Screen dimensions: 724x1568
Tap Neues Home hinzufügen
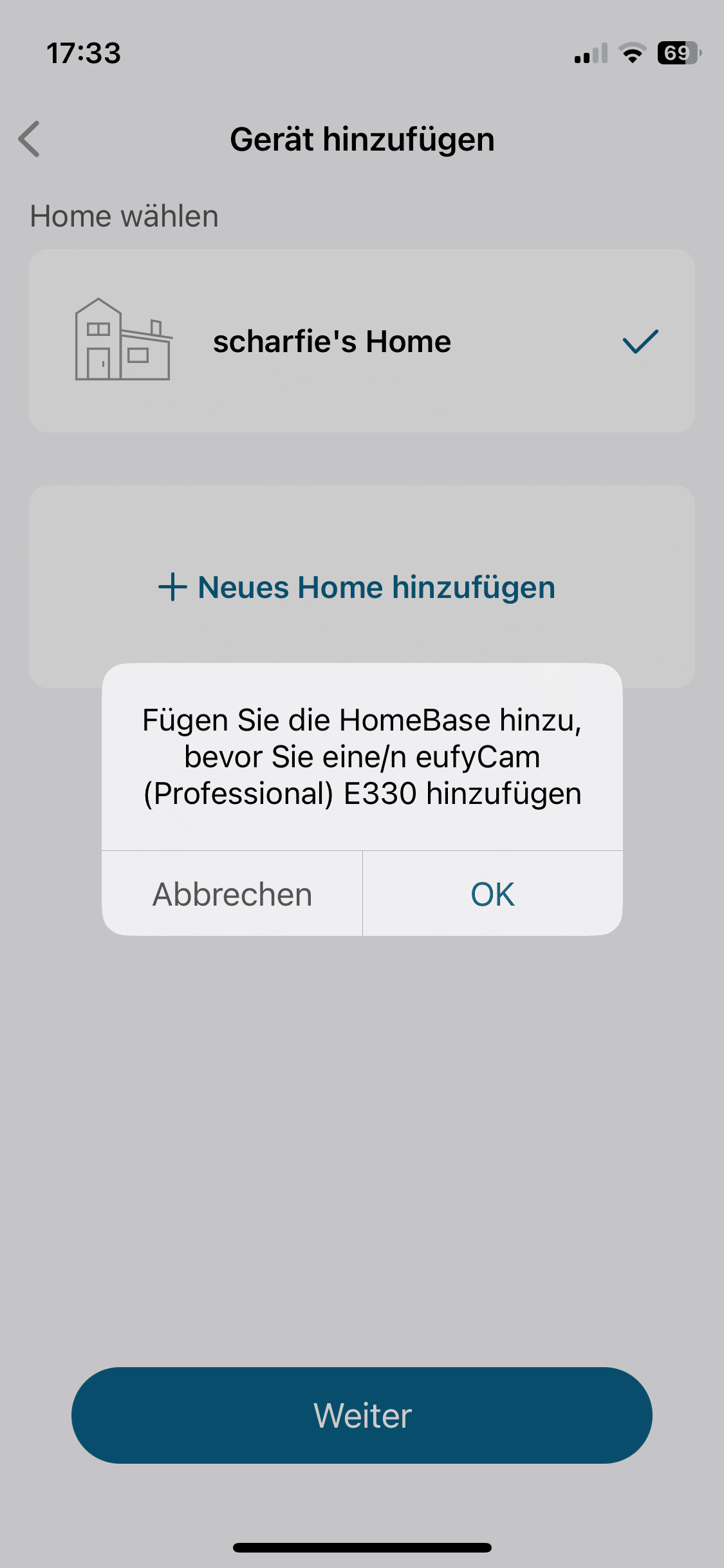tap(358, 587)
